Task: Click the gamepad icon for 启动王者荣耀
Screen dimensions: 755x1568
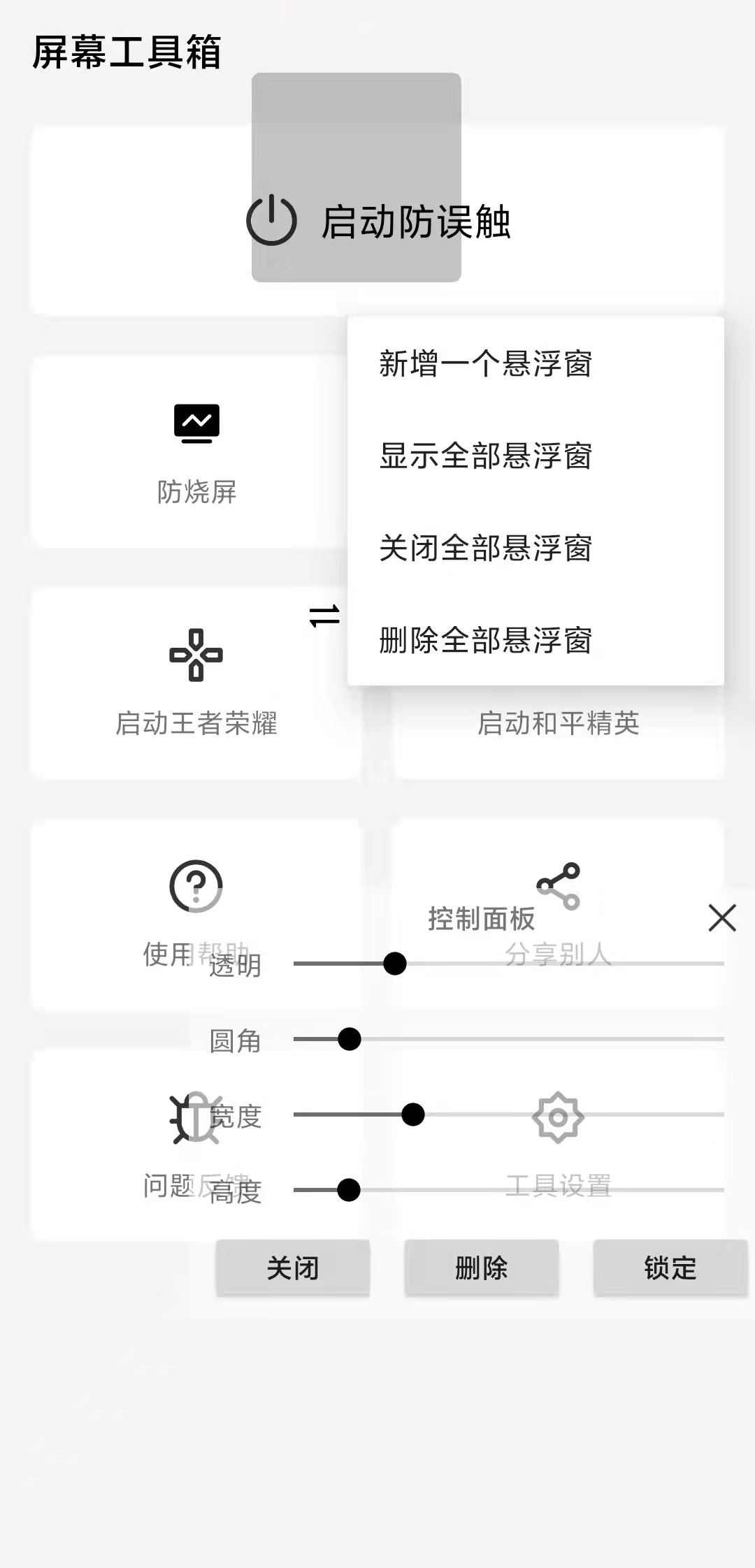Action: coord(196,655)
